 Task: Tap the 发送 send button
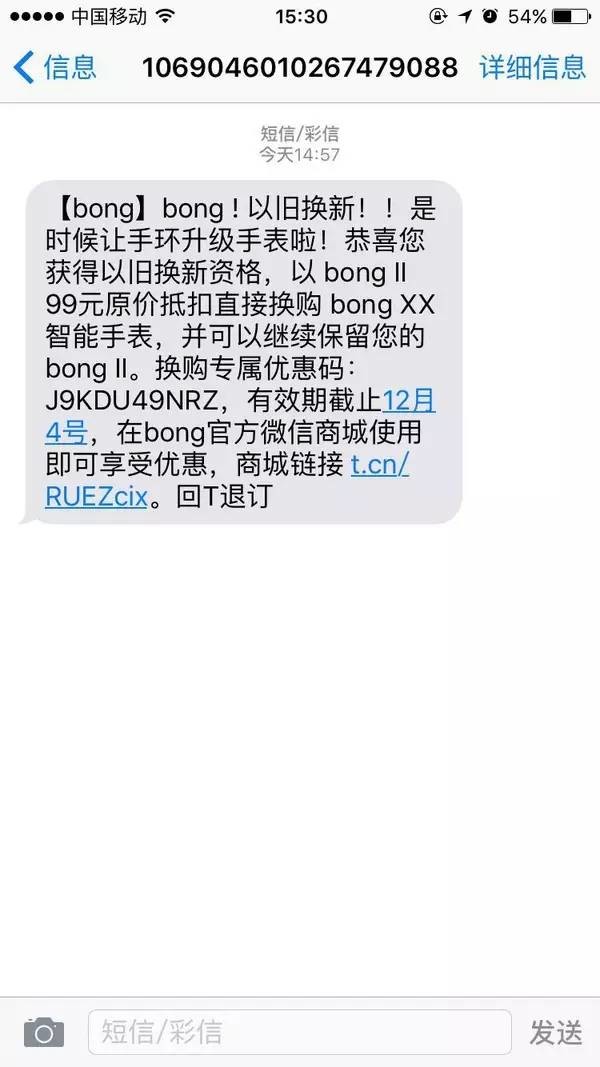(556, 1032)
